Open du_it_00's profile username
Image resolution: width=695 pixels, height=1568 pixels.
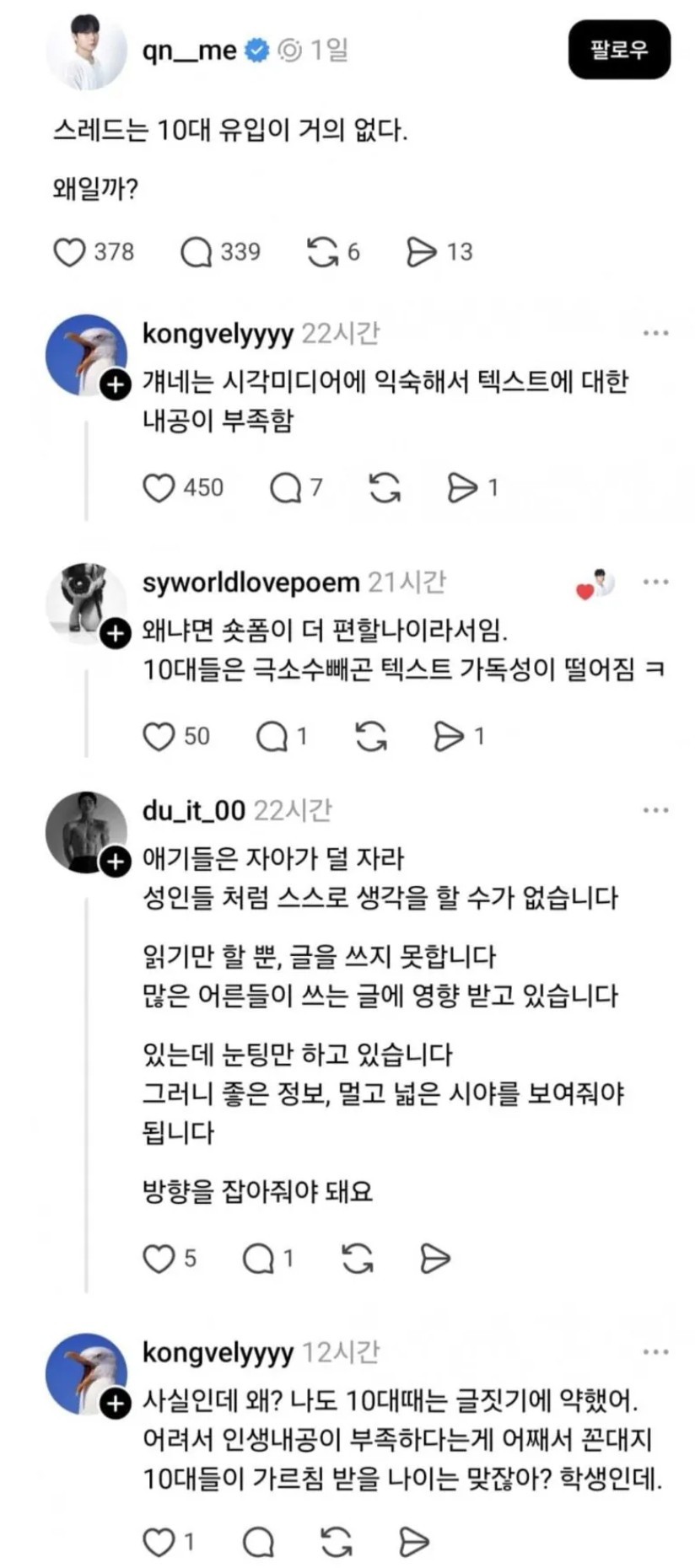coord(193,811)
